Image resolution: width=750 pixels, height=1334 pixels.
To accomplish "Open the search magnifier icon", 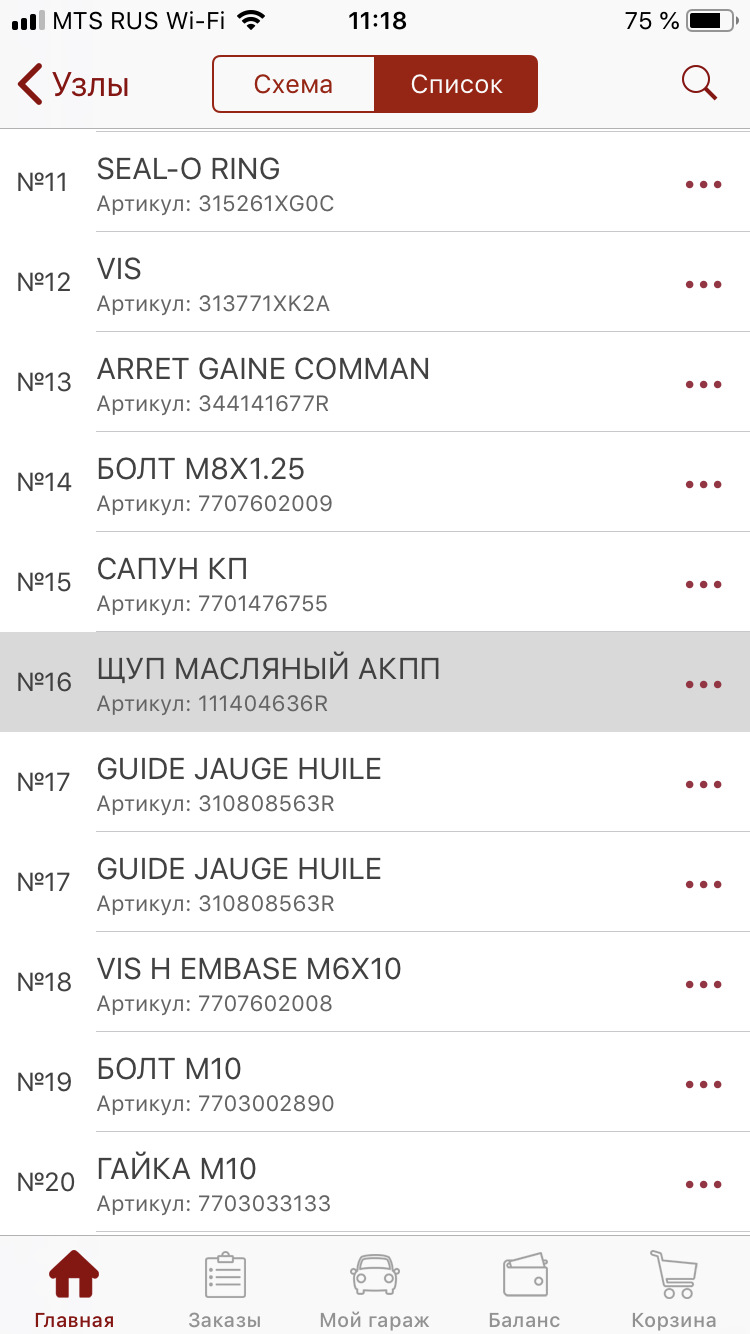I will pyautogui.click(x=699, y=83).
